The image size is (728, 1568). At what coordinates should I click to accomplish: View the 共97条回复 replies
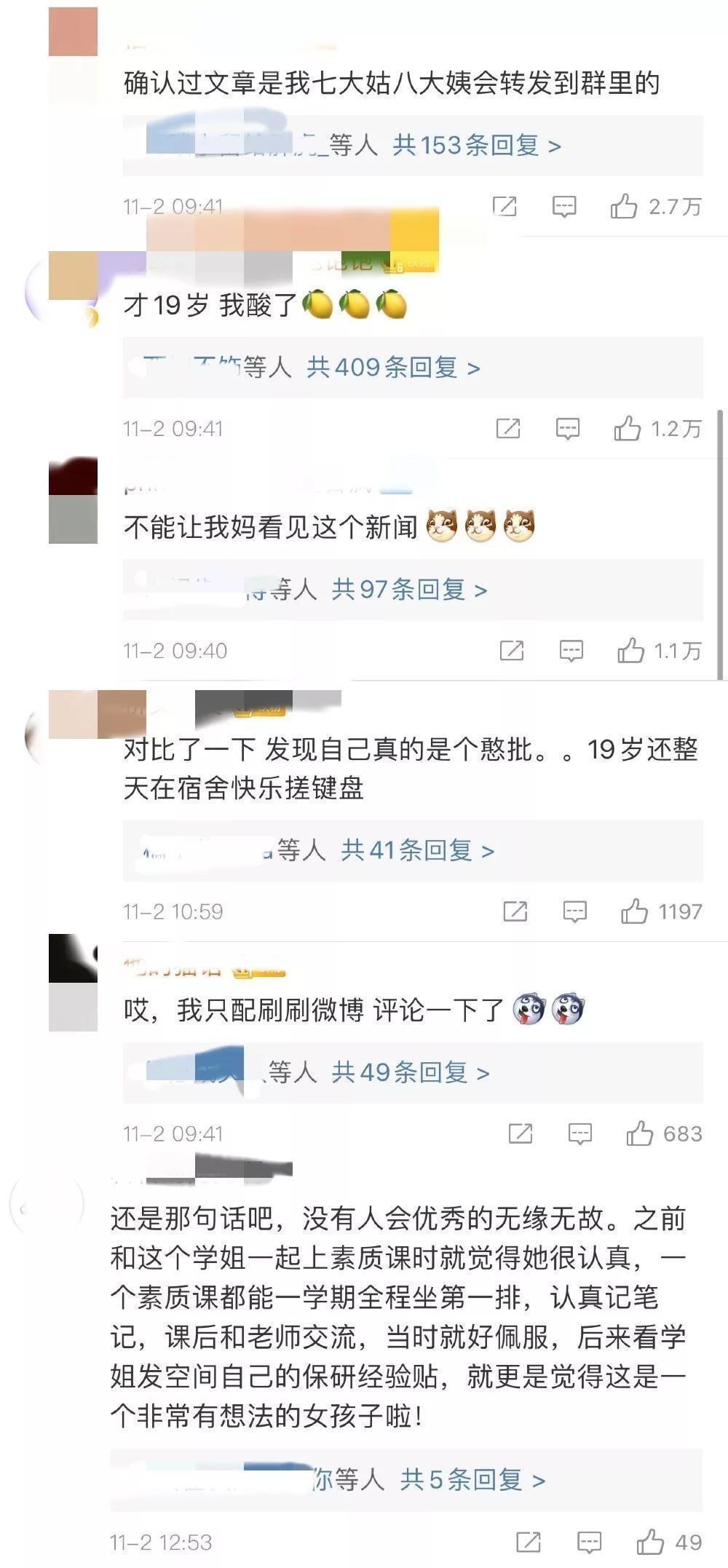pyautogui.click(x=409, y=590)
